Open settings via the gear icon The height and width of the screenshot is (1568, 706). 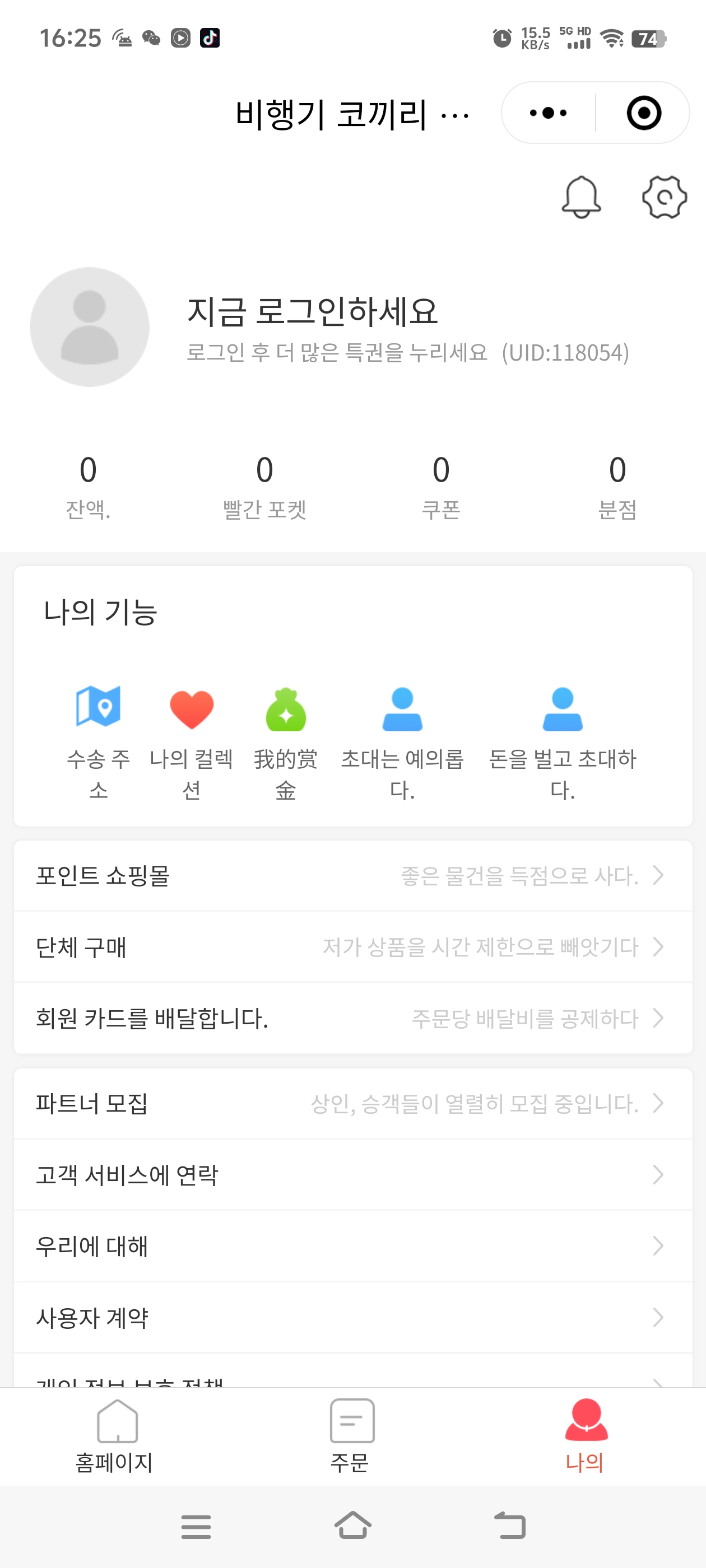664,197
